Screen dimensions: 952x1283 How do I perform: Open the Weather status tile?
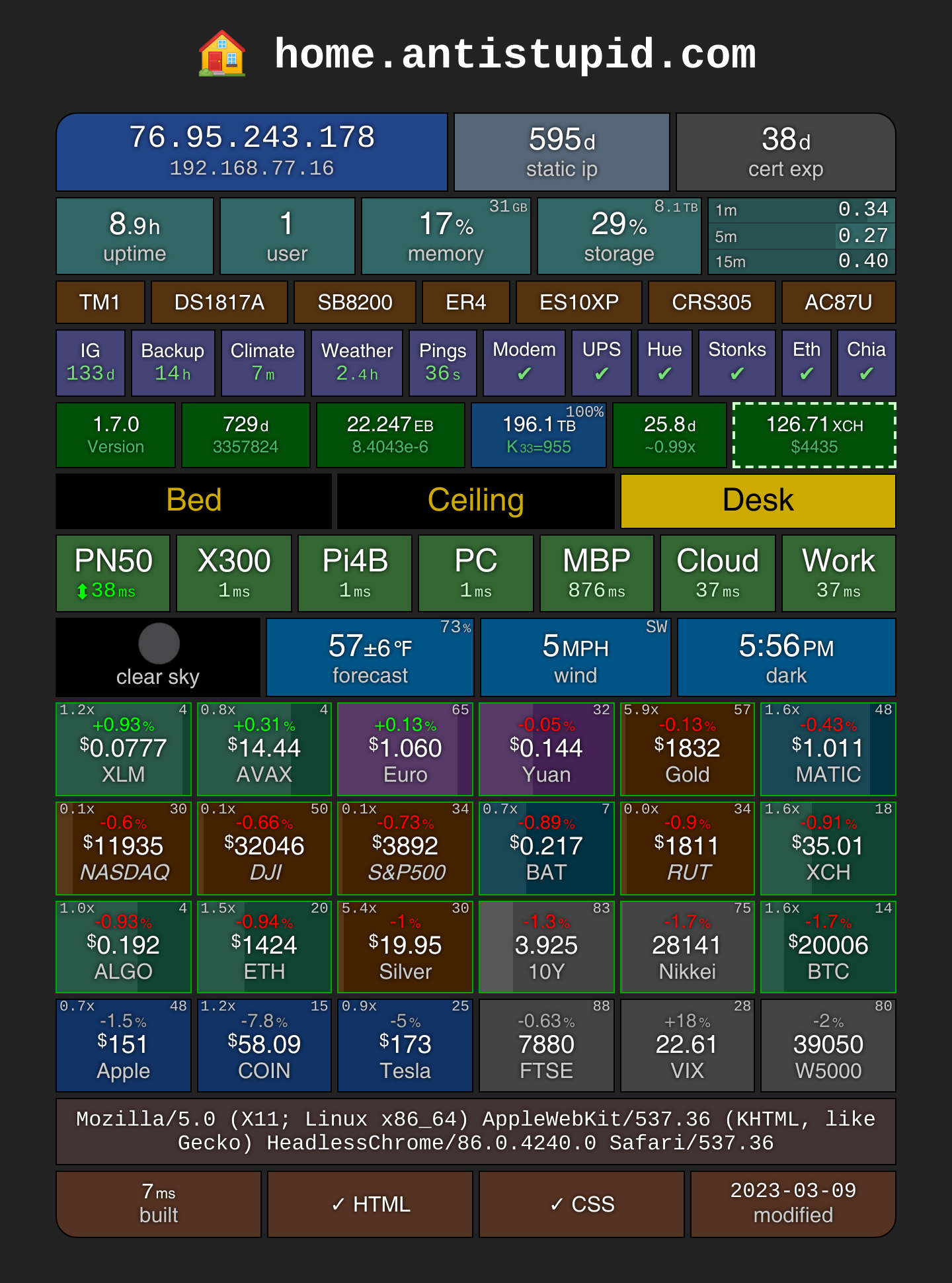[357, 362]
